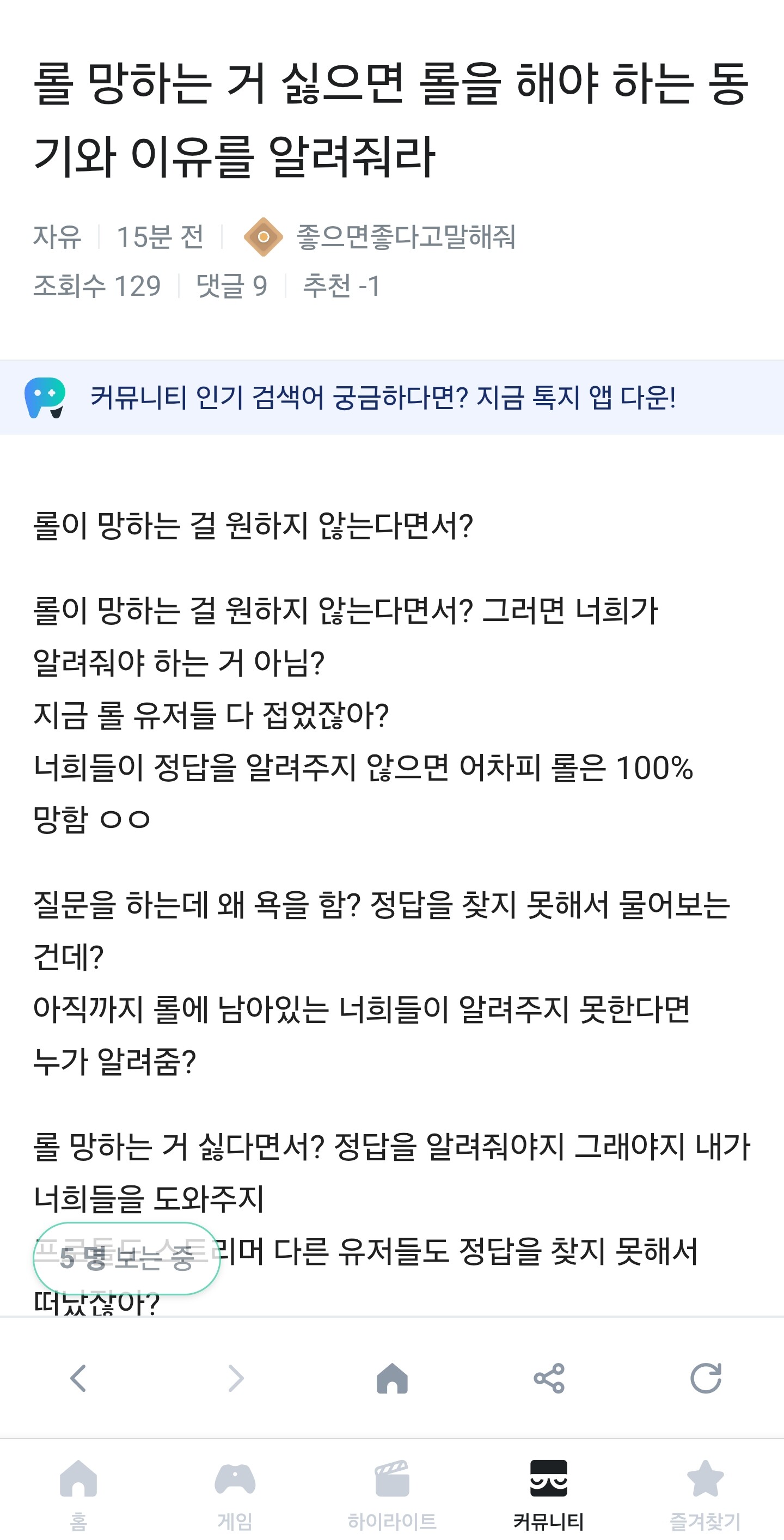Image resolution: width=784 pixels, height=1540 pixels.
Task: View author 좋으면좋다고말해줘's profile
Action: (x=406, y=237)
